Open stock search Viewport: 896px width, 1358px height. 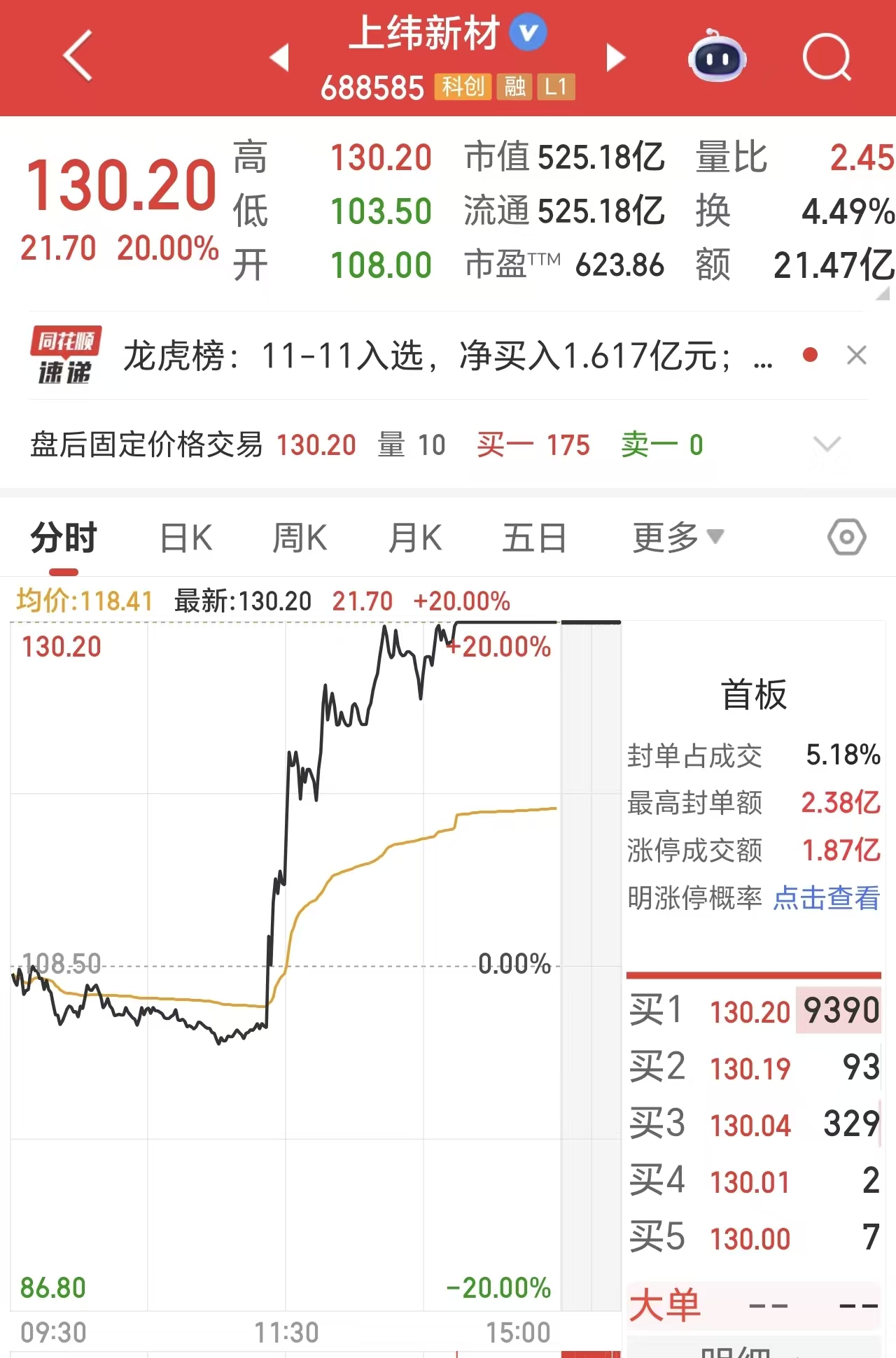tap(827, 57)
